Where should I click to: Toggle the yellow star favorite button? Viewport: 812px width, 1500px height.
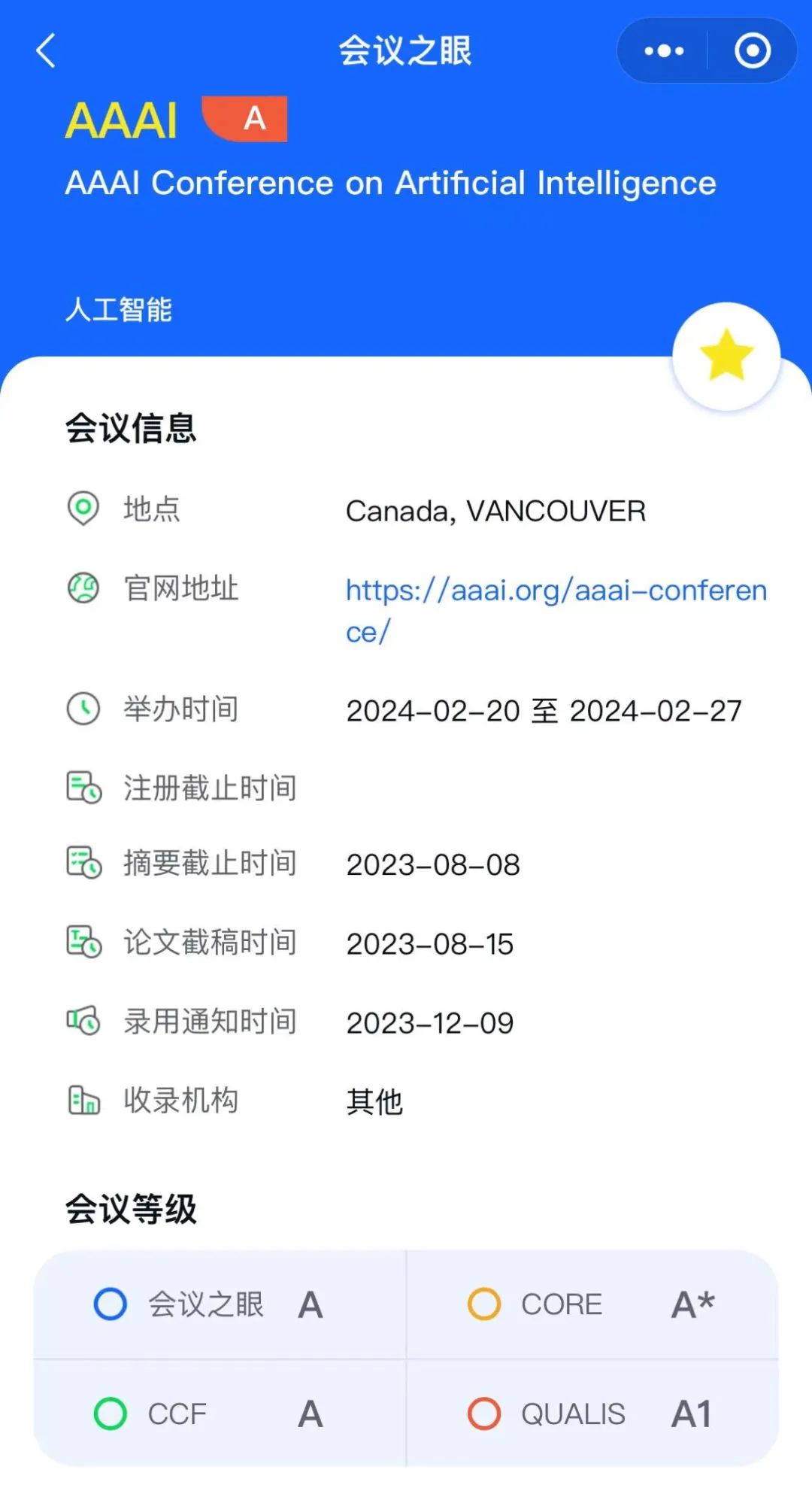pos(726,356)
